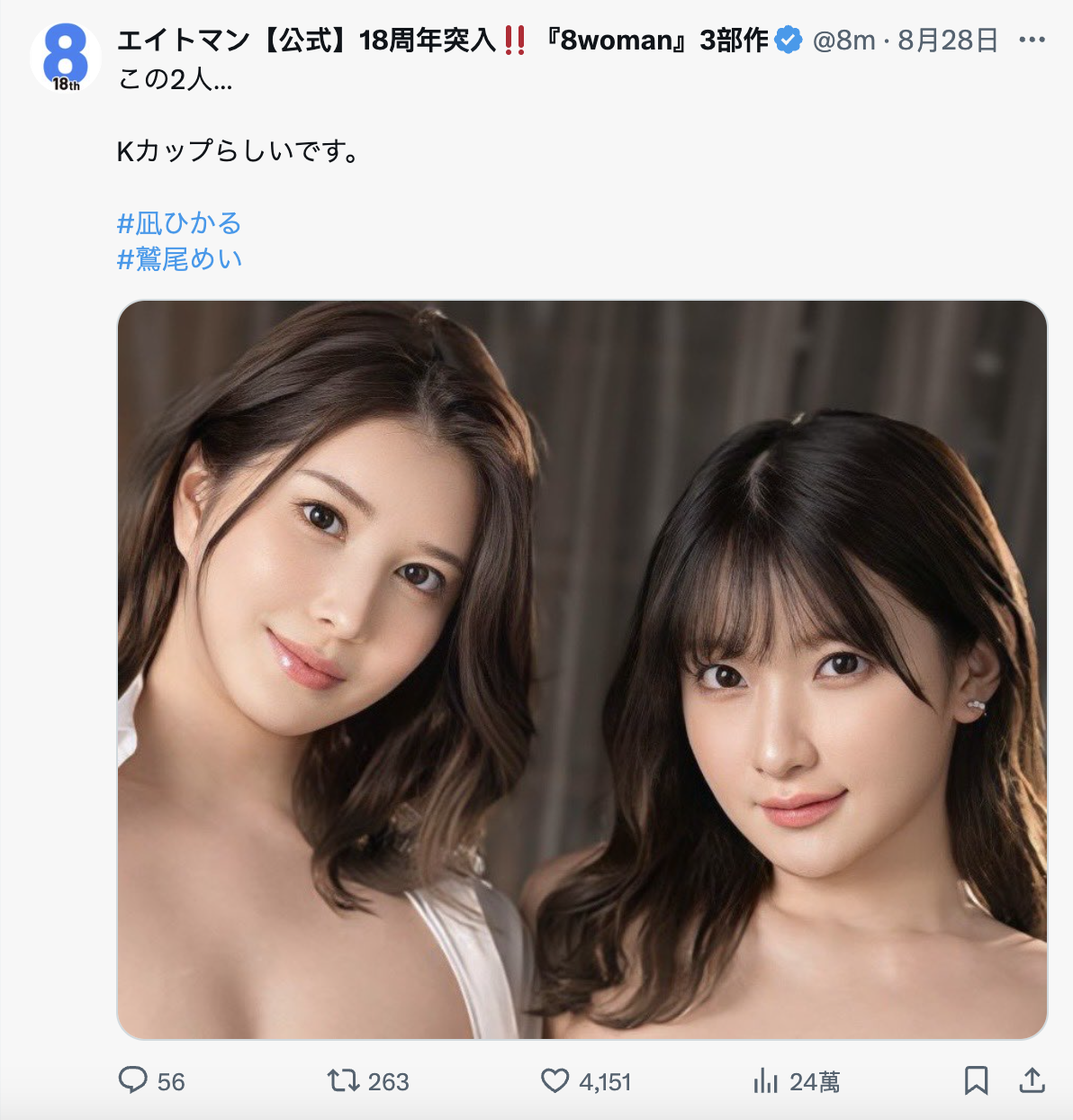Click the like count 4,151
The image size is (1073, 1120).
click(x=604, y=1083)
